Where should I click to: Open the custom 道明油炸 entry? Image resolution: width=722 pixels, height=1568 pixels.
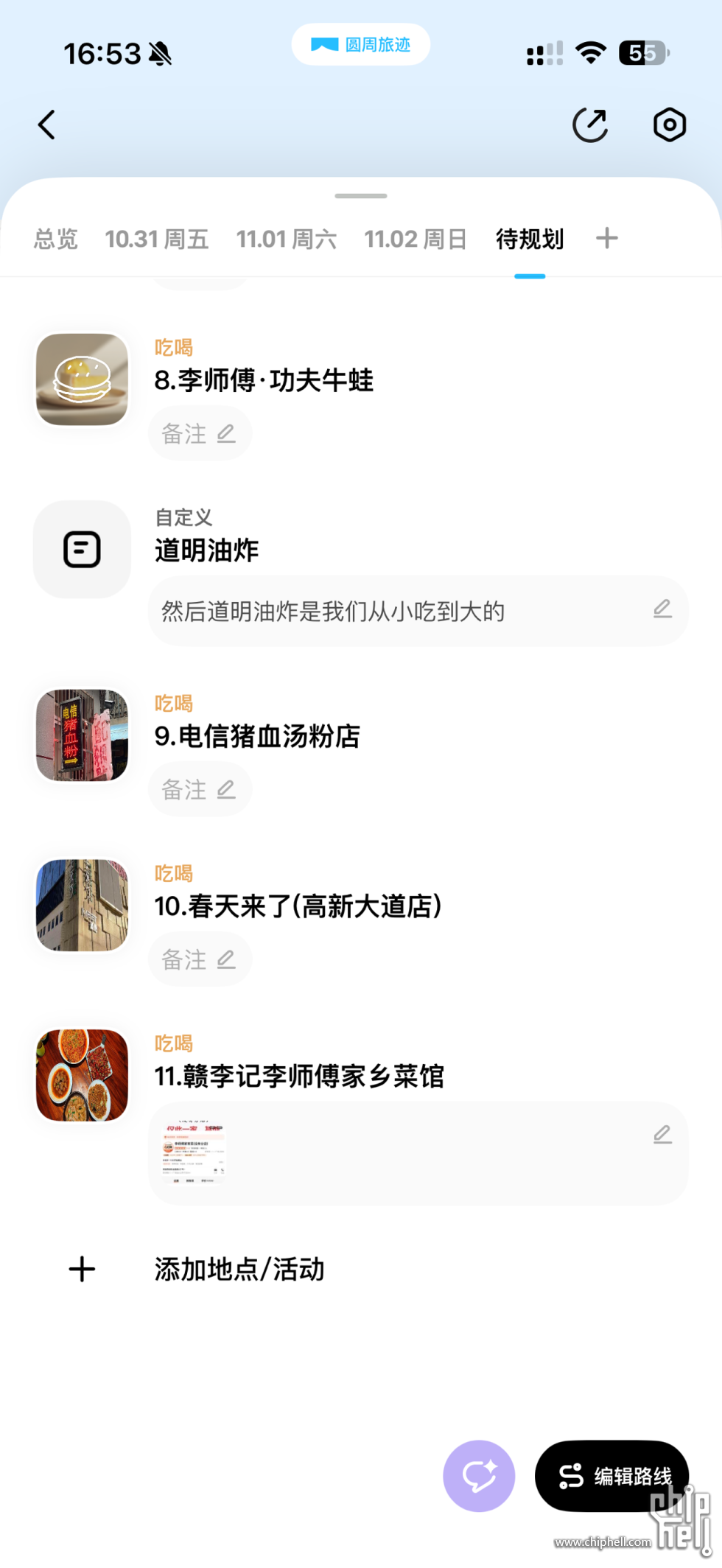click(x=206, y=550)
